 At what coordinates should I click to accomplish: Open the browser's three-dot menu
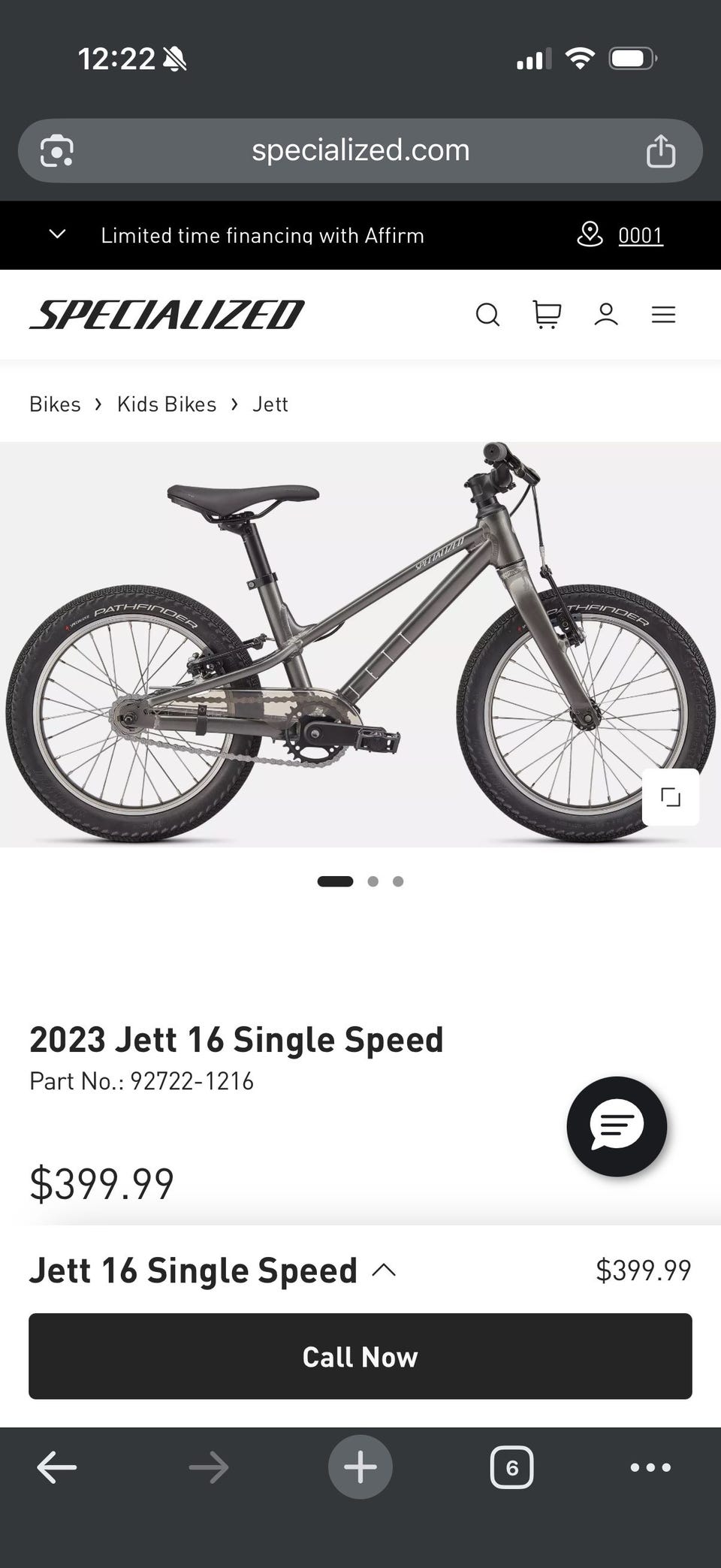point(650,1467)
